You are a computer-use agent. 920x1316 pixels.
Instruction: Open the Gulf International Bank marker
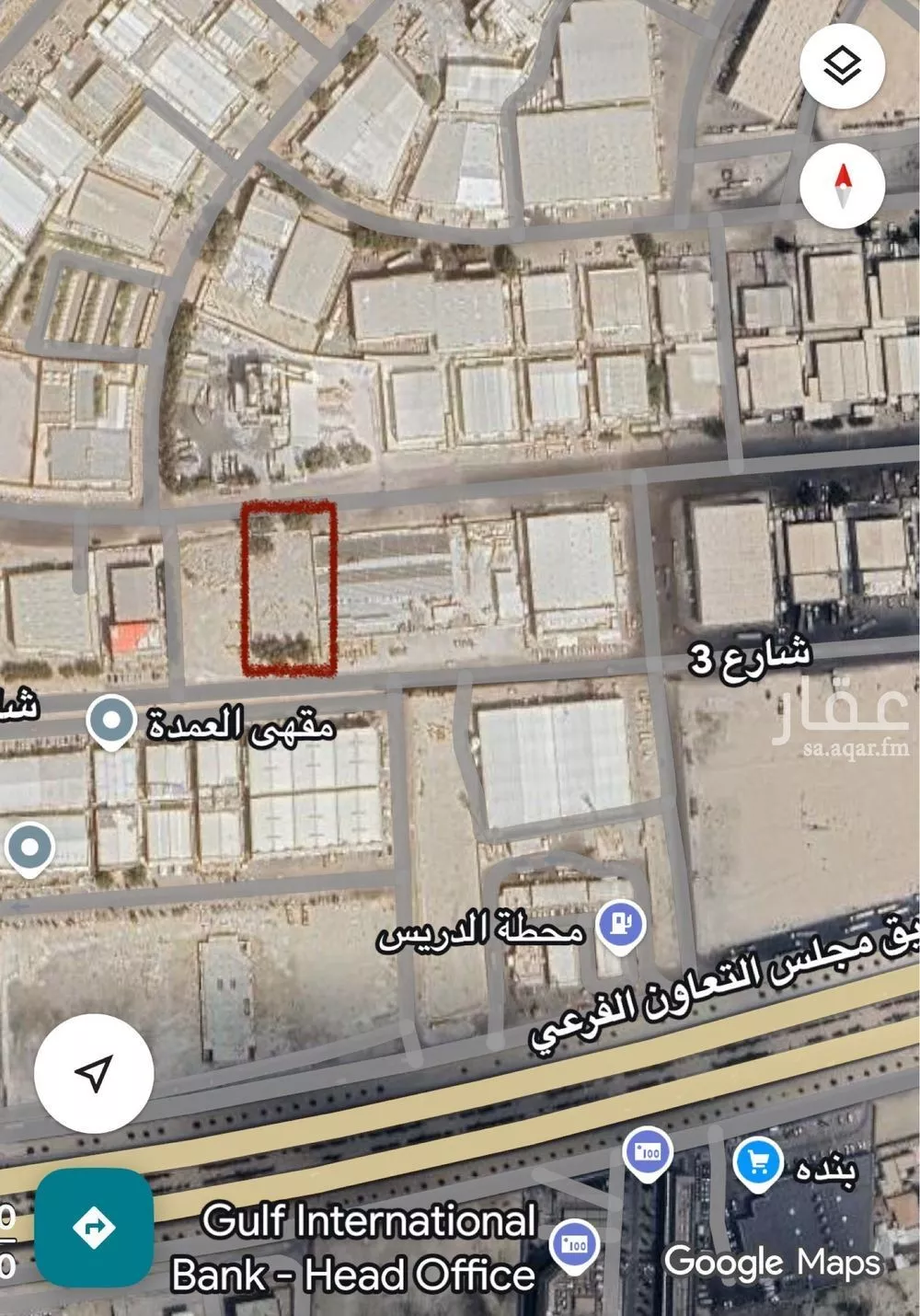(572, 1244)
